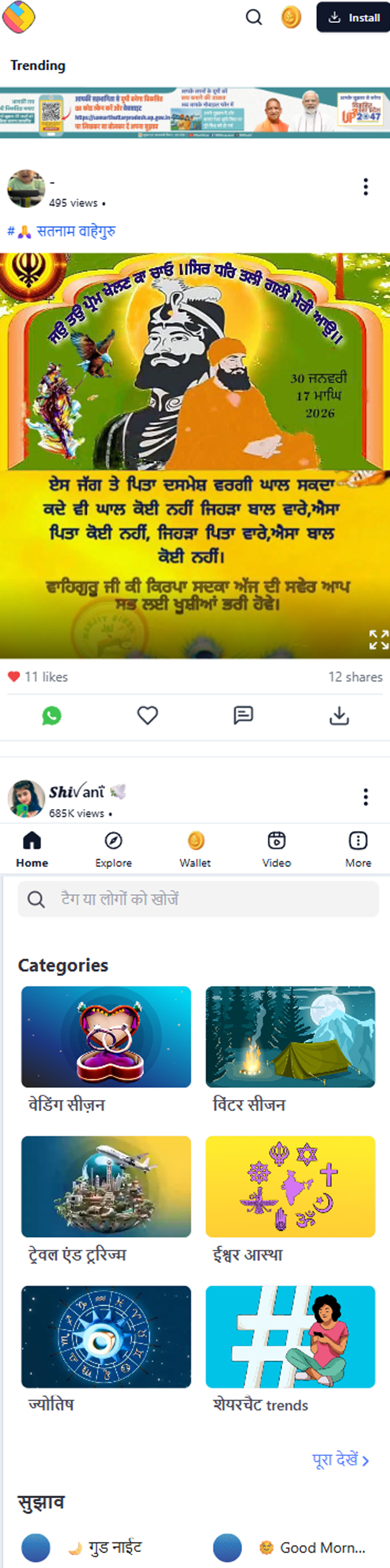This screenshot has height=1568, width=390.
Task: Like the post with the heart icon
Action: click(148, 715)
